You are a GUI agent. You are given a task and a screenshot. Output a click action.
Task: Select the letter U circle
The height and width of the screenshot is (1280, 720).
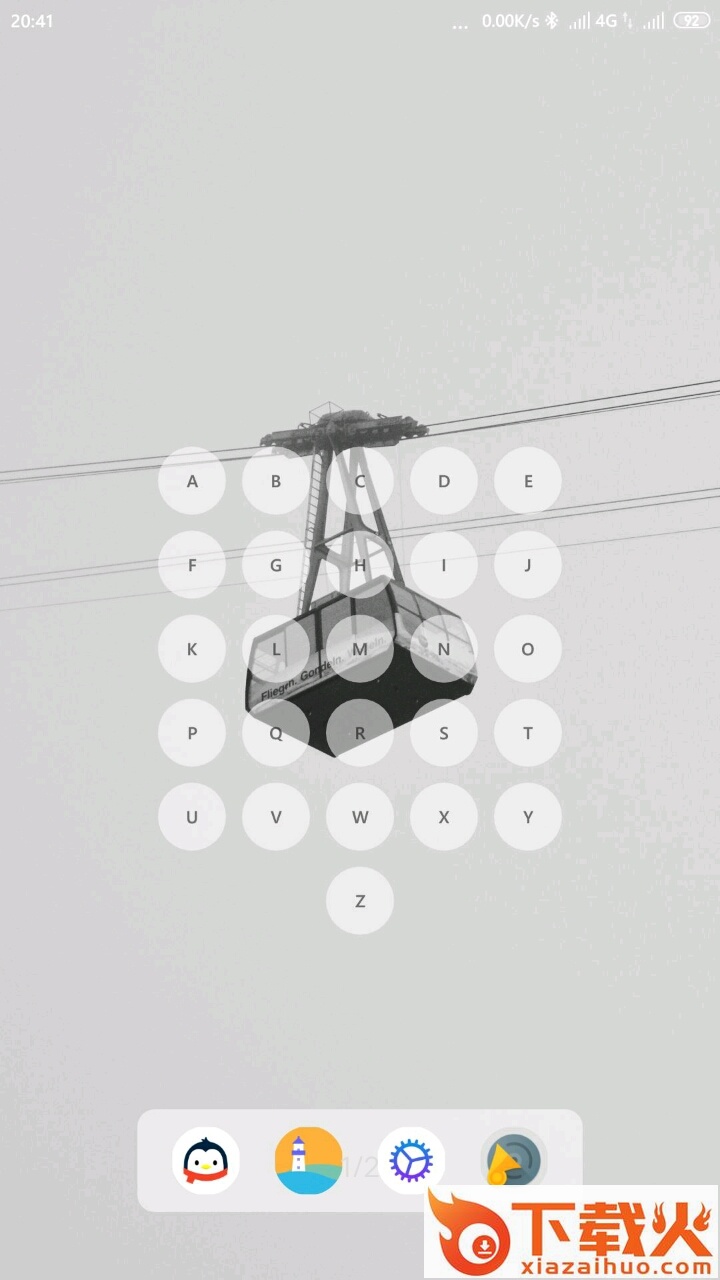click(192, 817)
